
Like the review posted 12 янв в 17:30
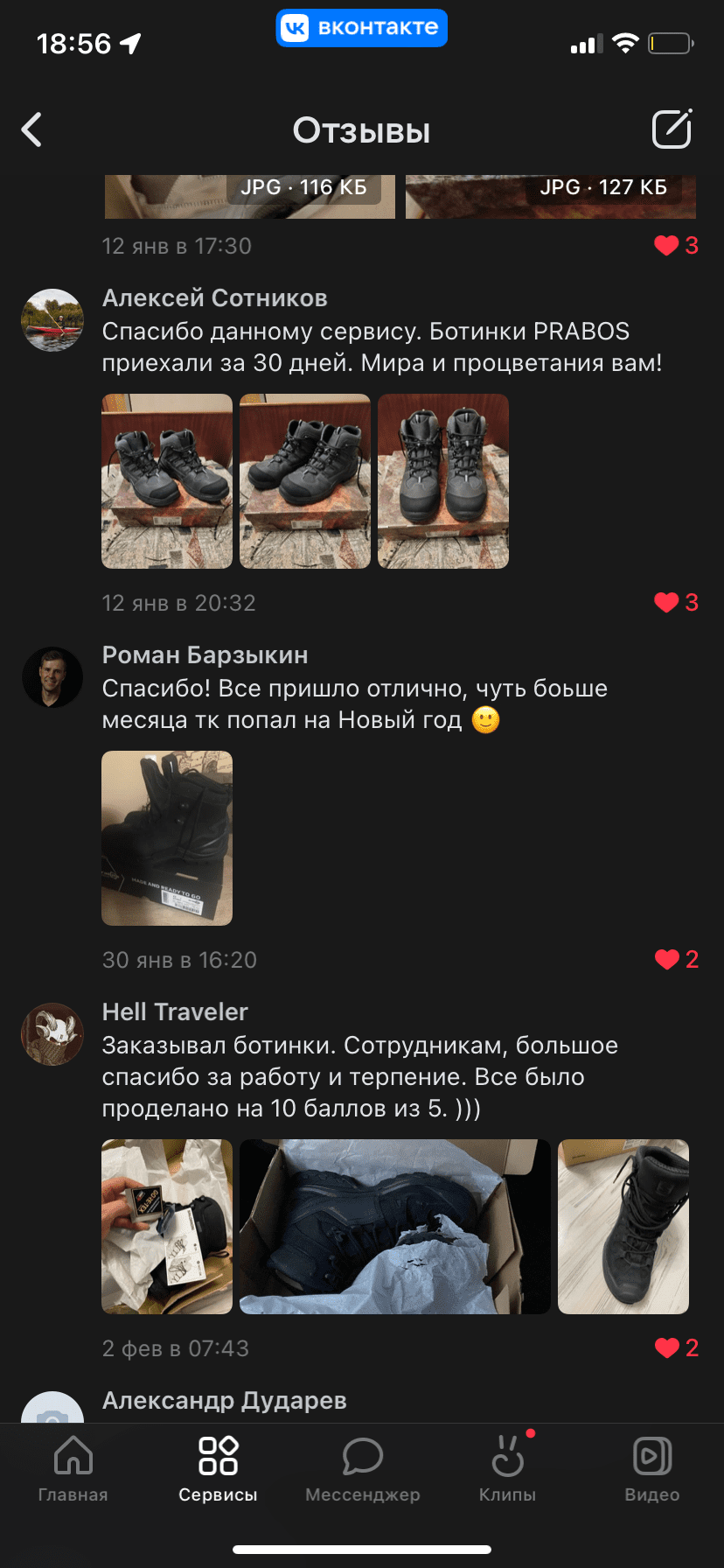[676, 246]
